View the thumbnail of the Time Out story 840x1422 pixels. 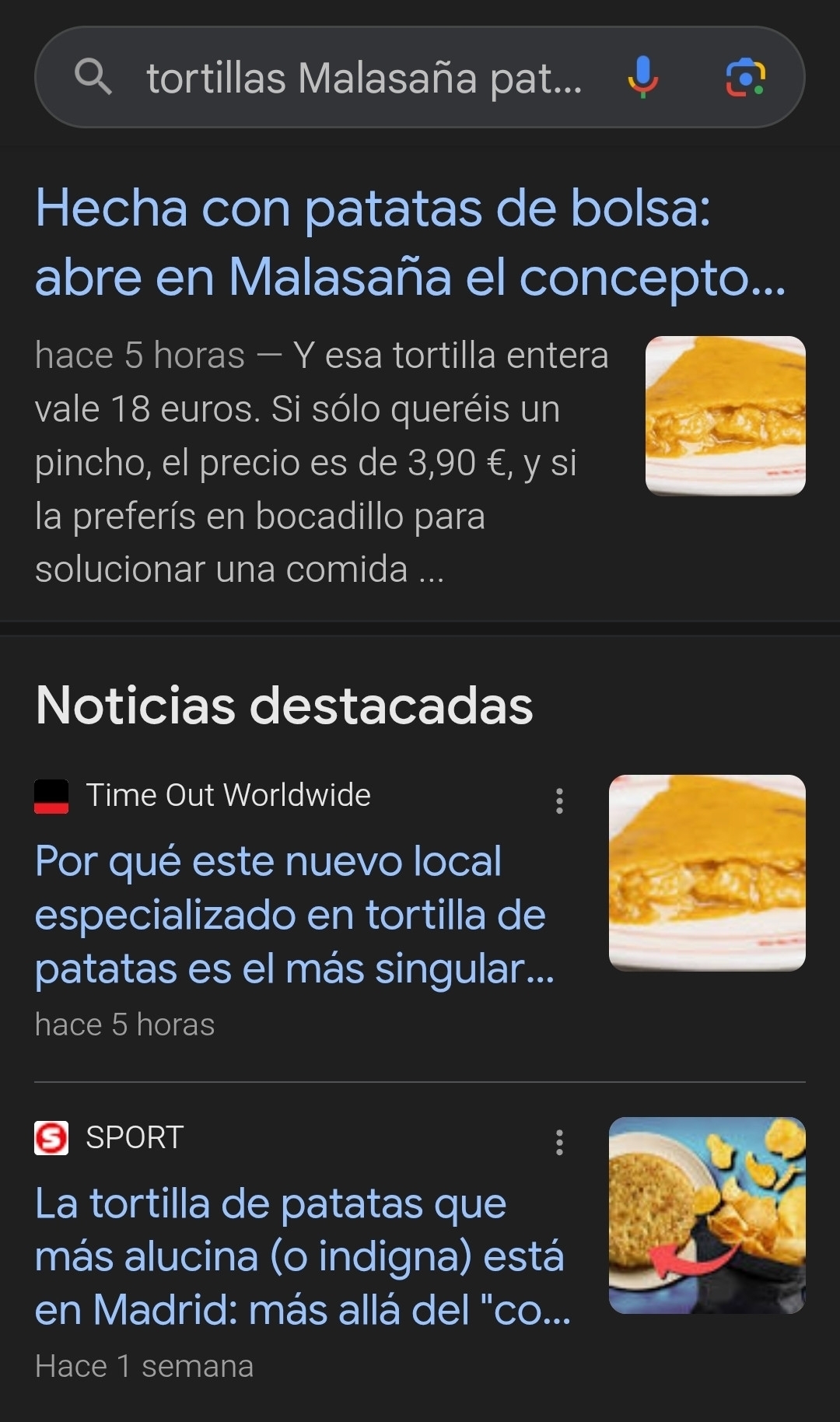706,873
